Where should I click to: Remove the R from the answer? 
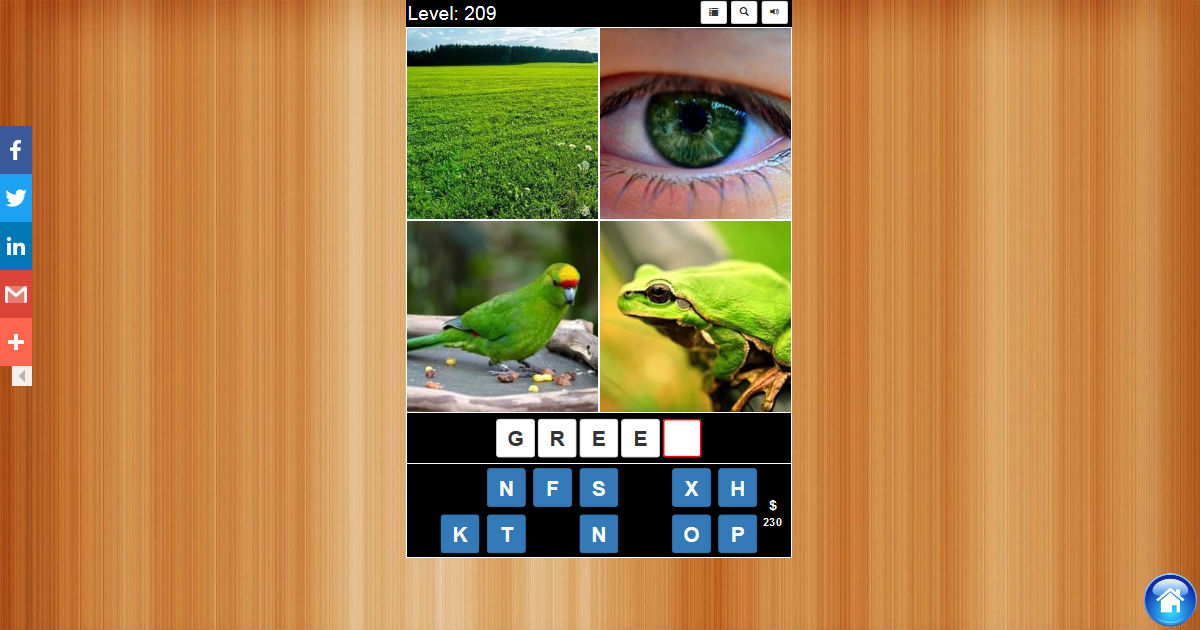coord(557,438)
